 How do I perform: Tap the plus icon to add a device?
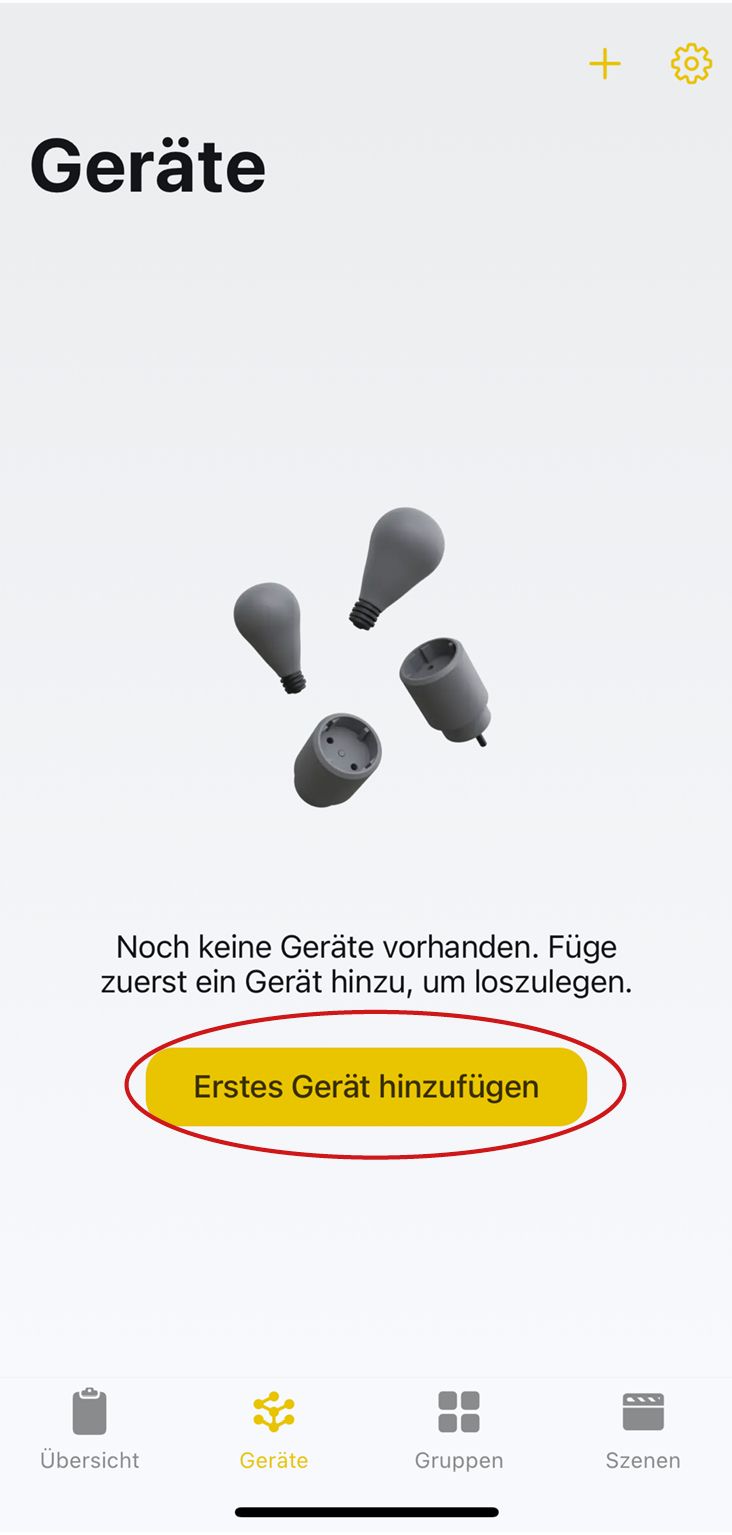604,65
